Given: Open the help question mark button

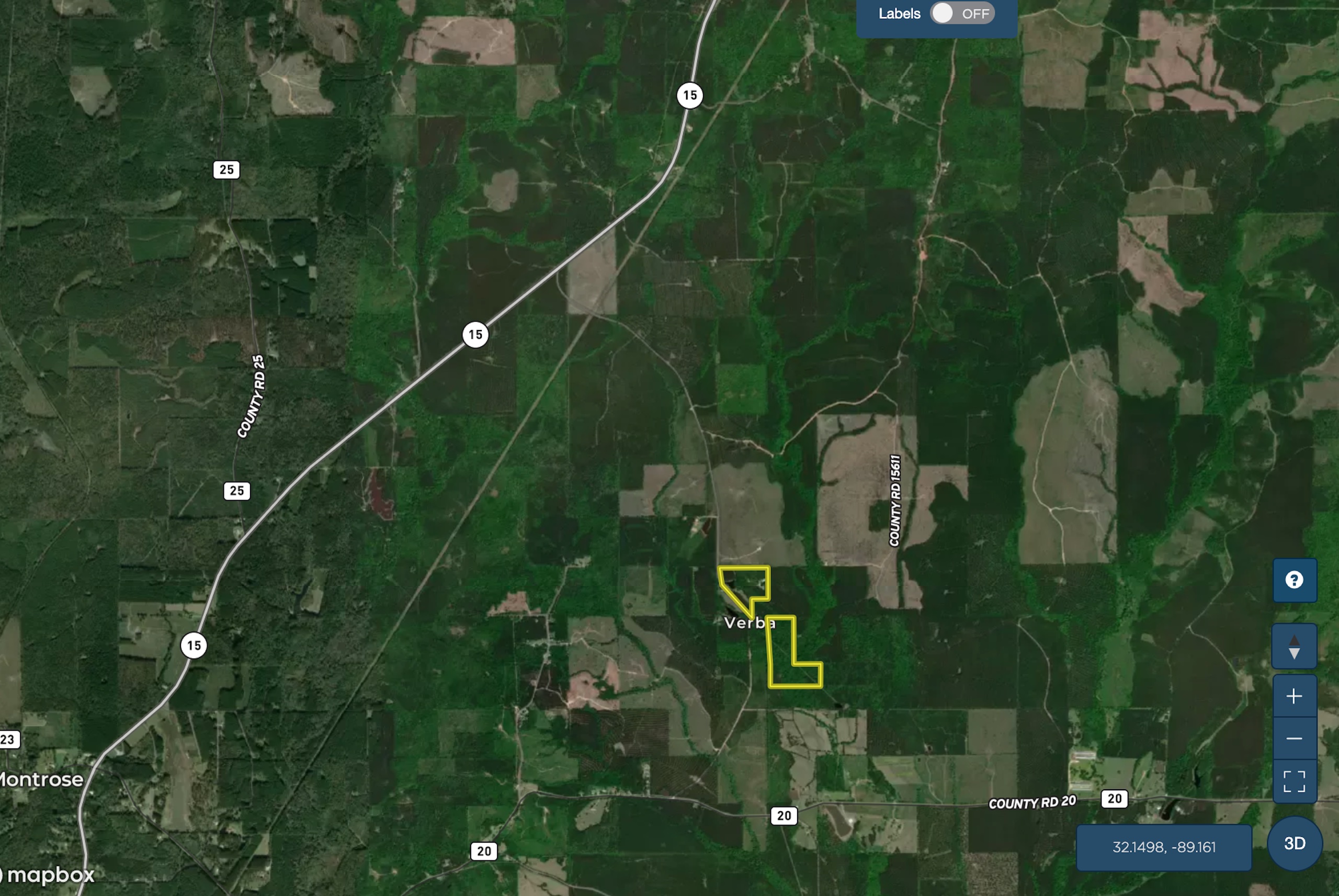Looking at the screenshot, I should [x=1294, y=580].
